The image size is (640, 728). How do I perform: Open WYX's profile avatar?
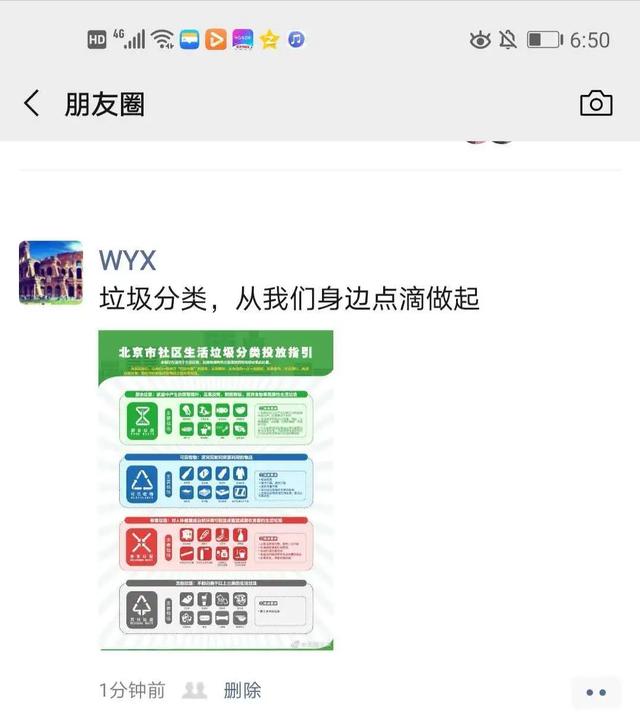coord(51,272)
